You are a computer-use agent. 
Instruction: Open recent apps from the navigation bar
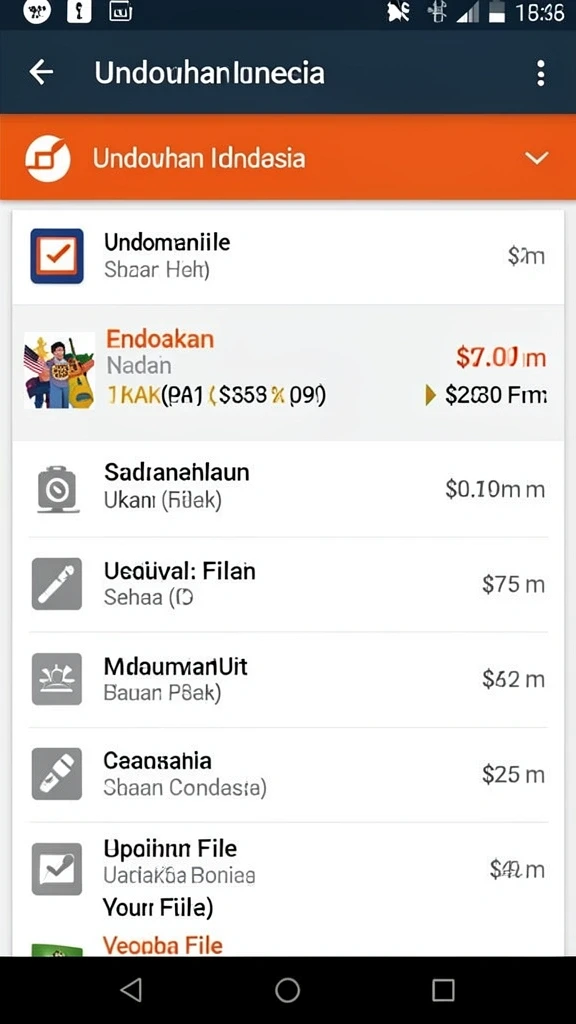point(443,990)
